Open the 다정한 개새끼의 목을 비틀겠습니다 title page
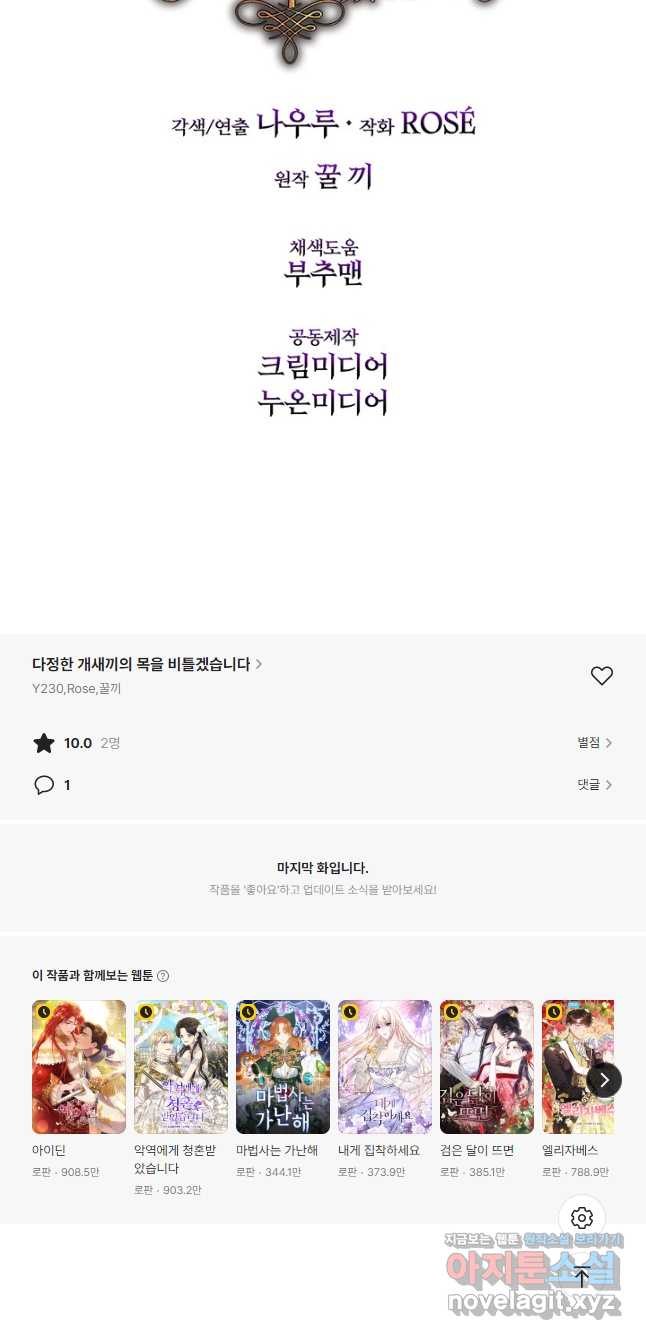The width and height of the screenshot is (646, 1340). 147,664
